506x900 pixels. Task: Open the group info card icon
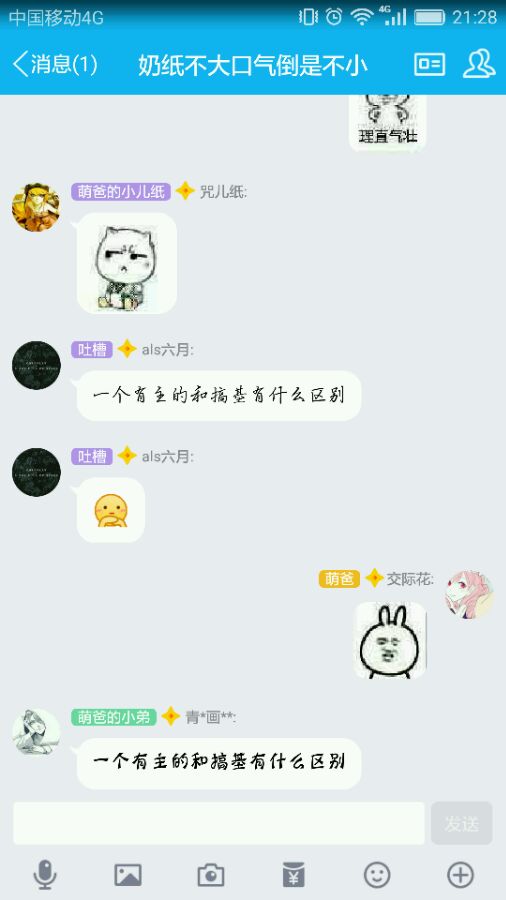[x=430, y=64]
